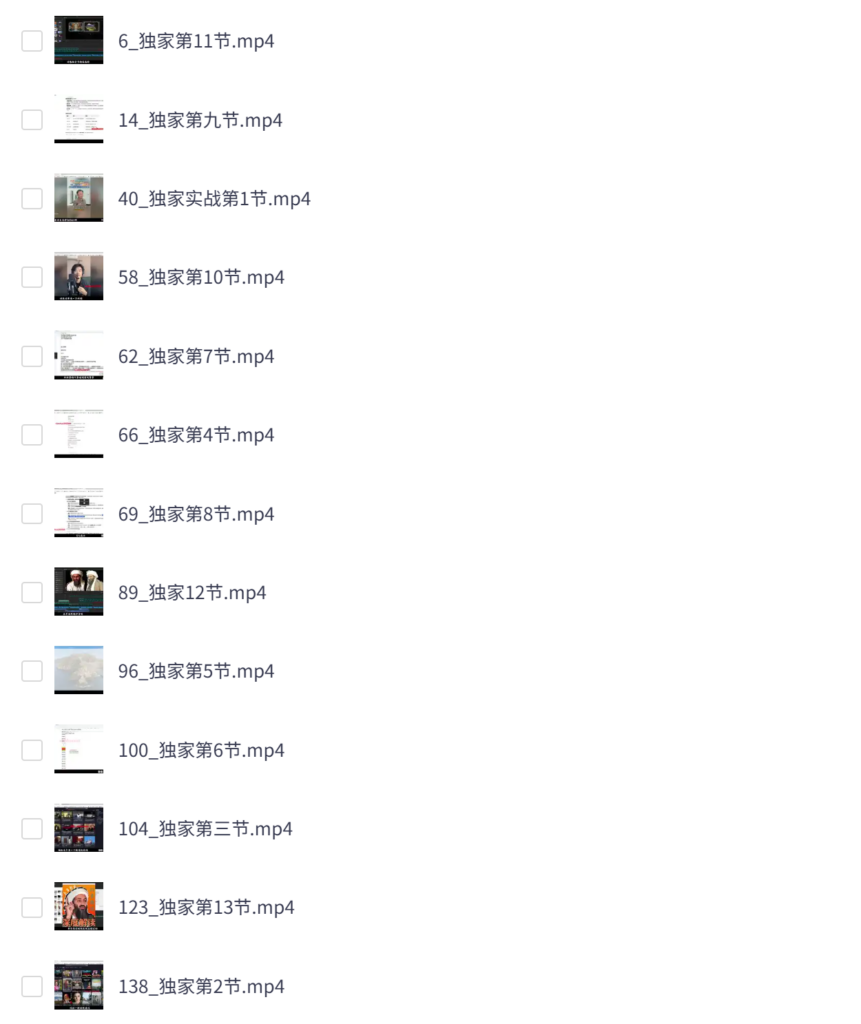This screenshot has height=1024, width=861.
Task: Select the checkbox for 58_独家第10节.mp4
Action: tap(32, 278)
